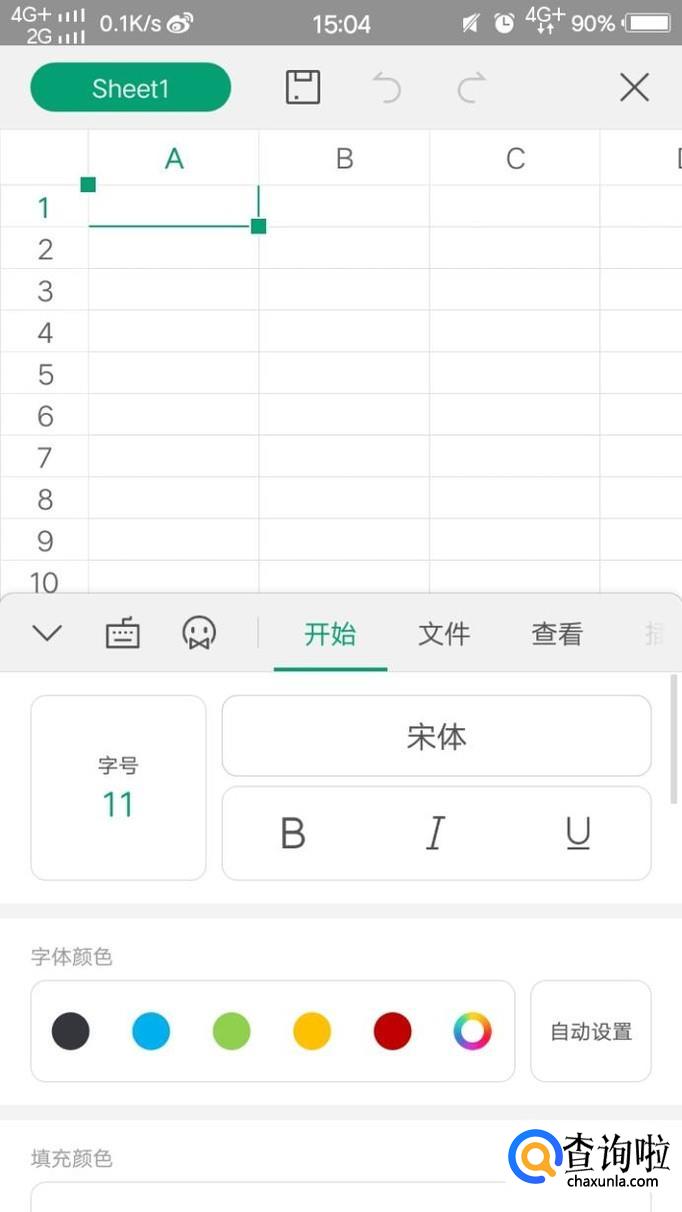The width and height of the screenshot is (682, 1212).
Task: Choose the red font color
Action: coord(393,1031)
